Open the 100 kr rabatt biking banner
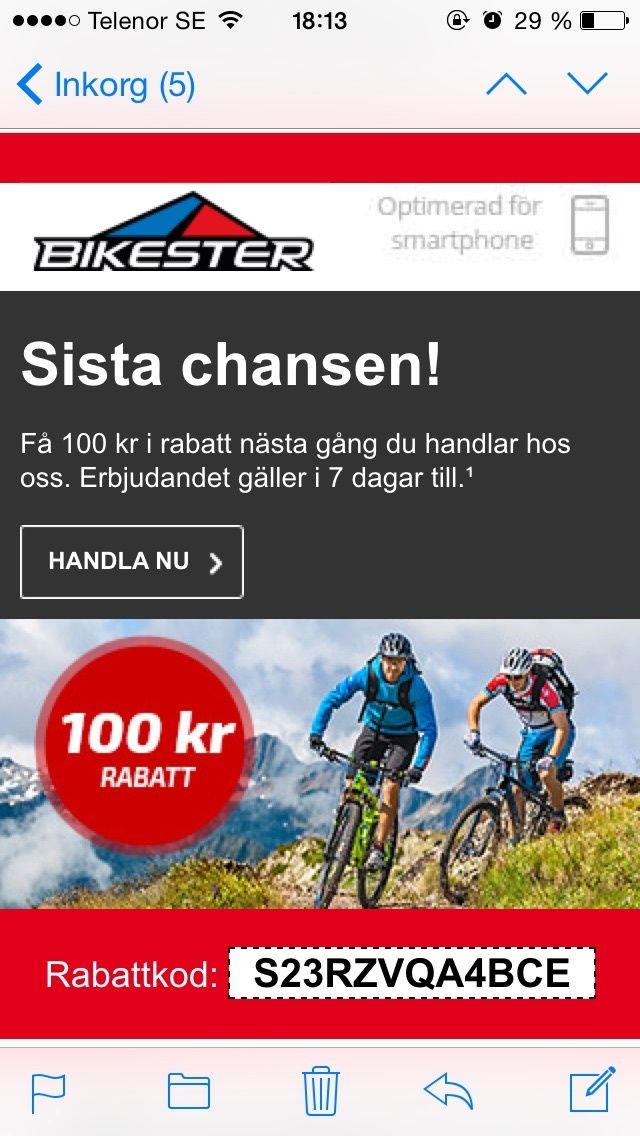 320,764
